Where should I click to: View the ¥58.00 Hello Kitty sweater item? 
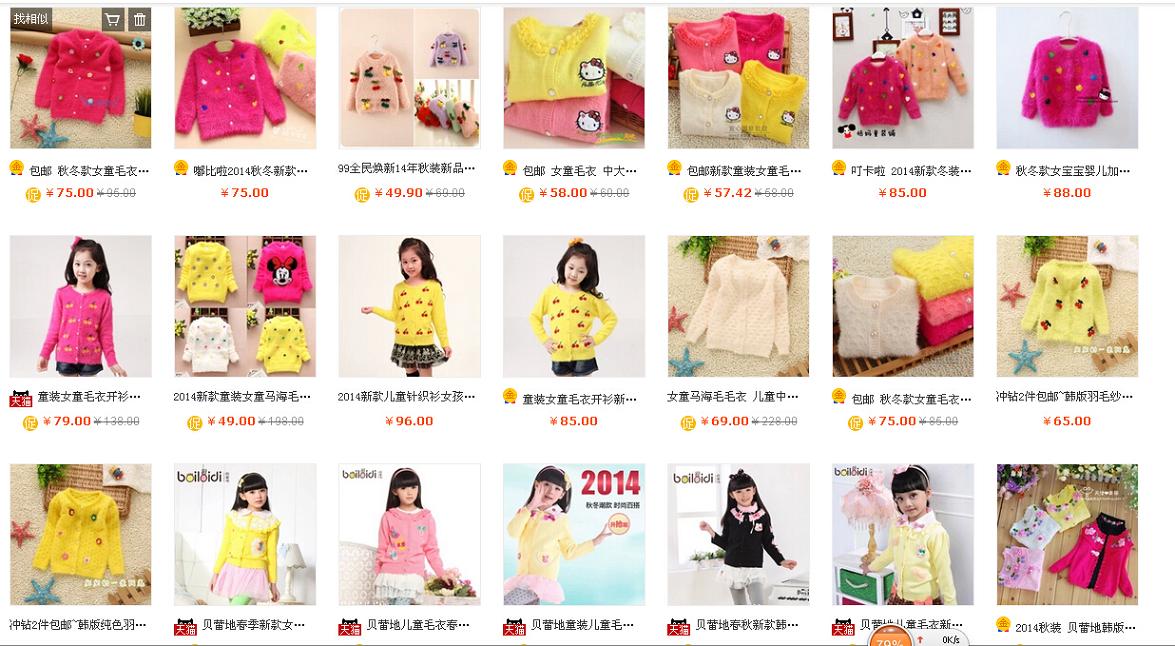click(574, 78)
